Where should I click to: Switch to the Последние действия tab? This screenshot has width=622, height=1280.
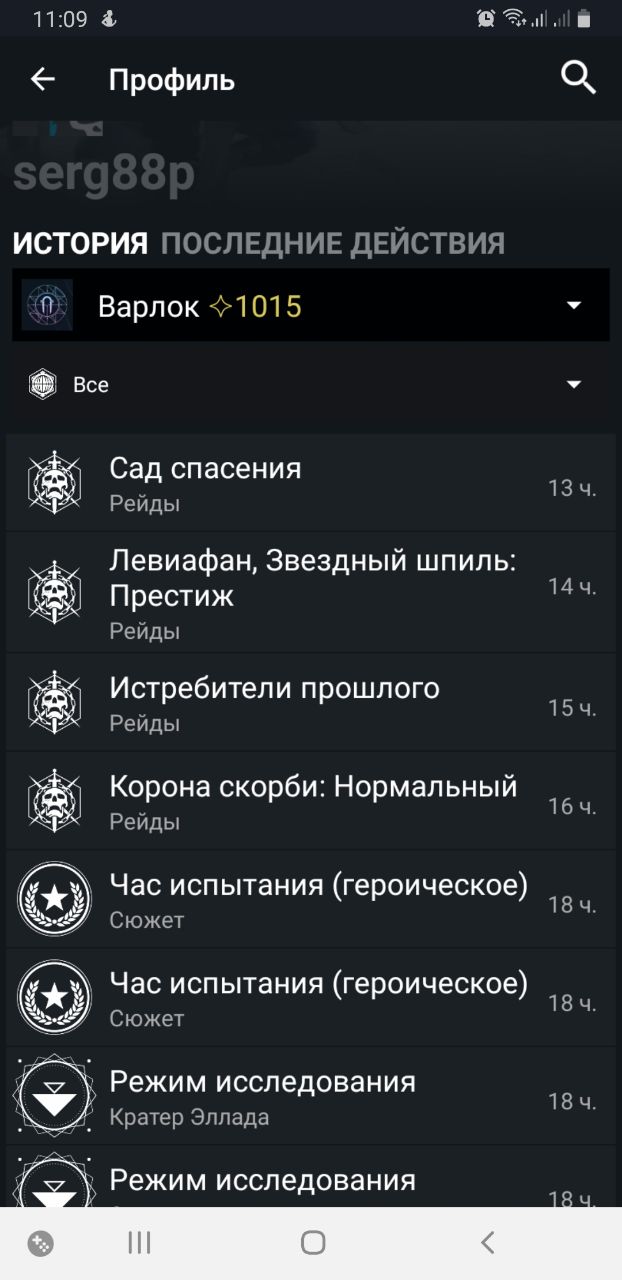[x=332, y=243]
